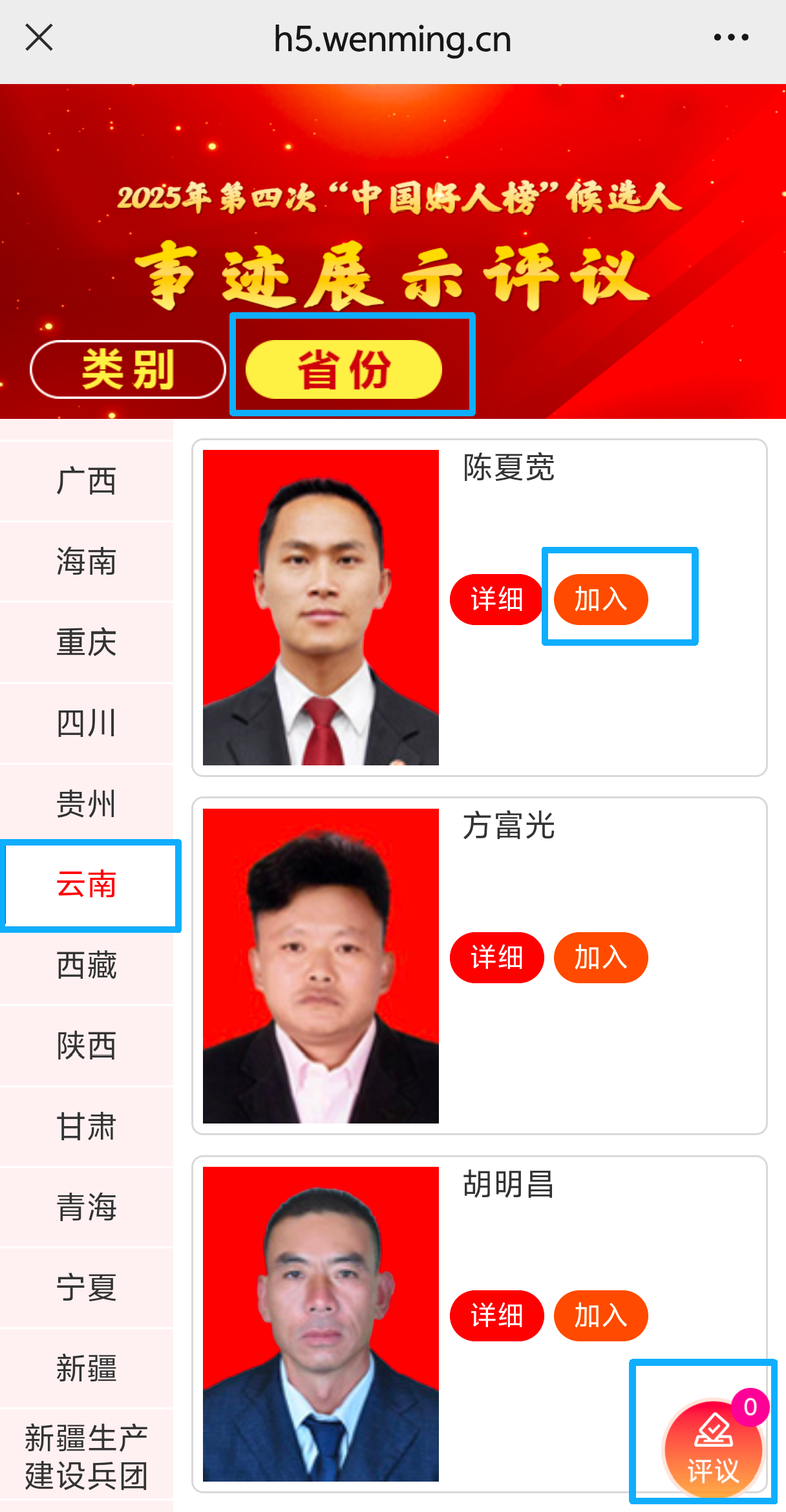Open the floating 评议 button
The image size is (786, 1512).
tap(713, 1448)
